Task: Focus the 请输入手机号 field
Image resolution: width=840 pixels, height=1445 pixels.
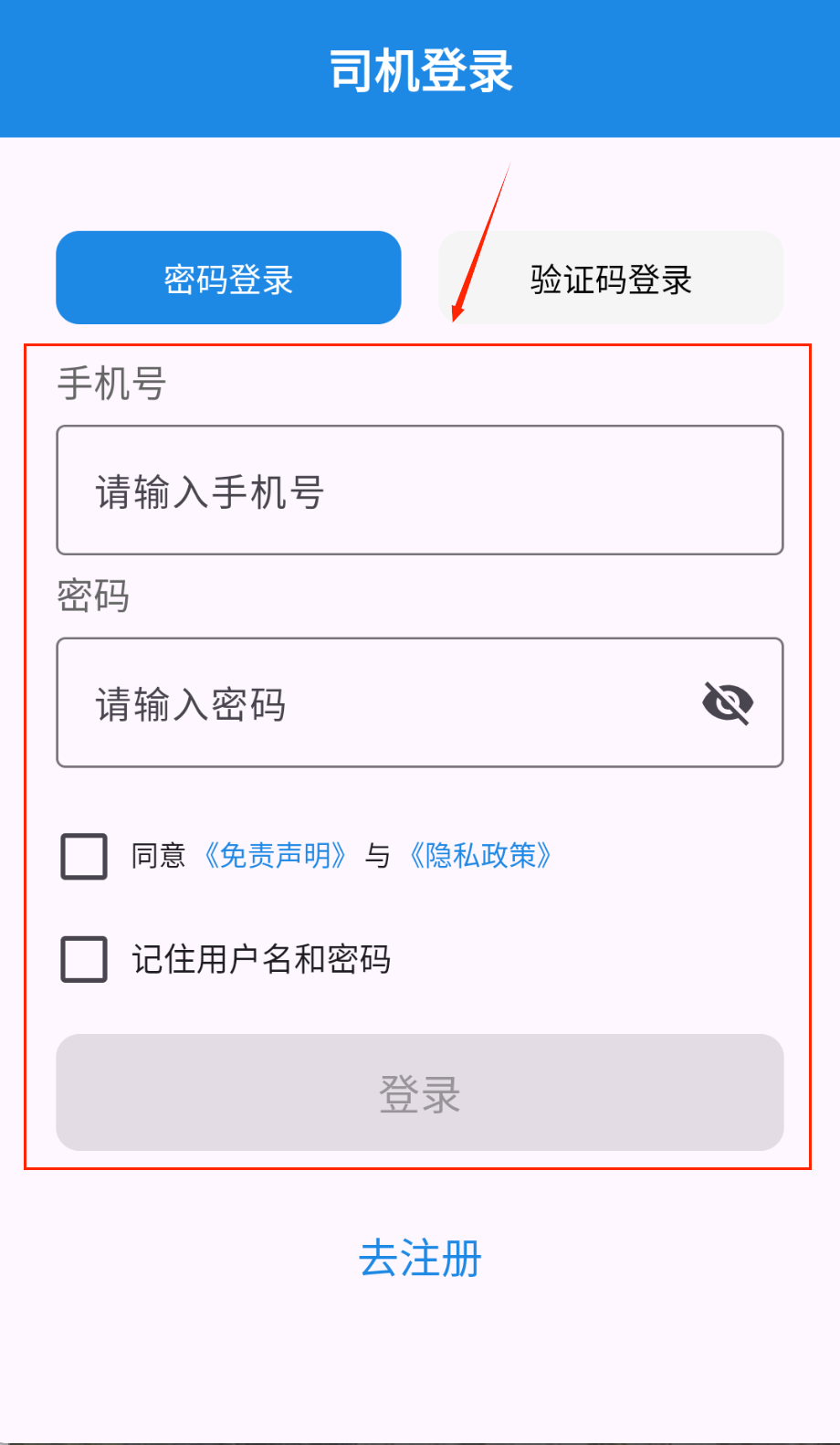Action: (420, 490)
